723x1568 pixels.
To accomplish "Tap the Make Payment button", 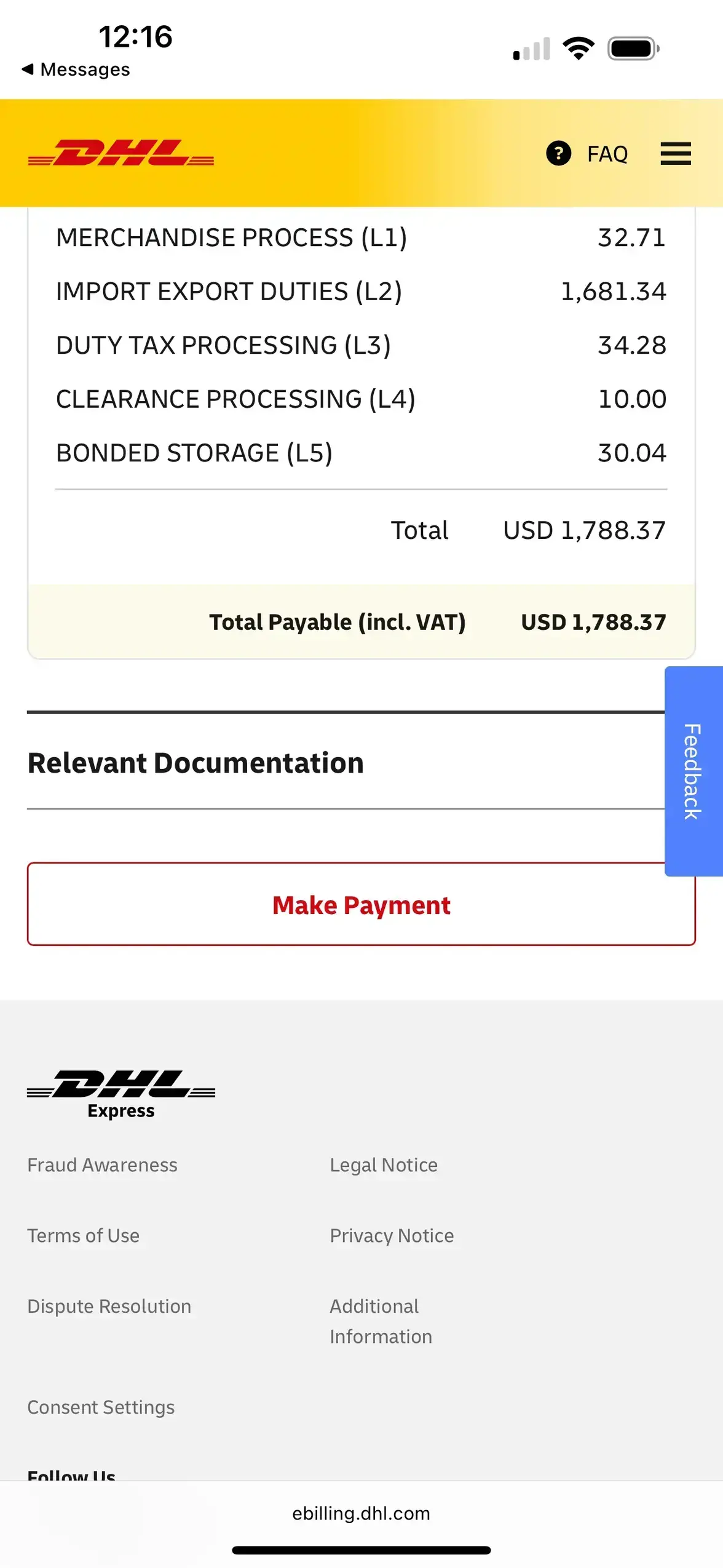I will pos(361,904).
